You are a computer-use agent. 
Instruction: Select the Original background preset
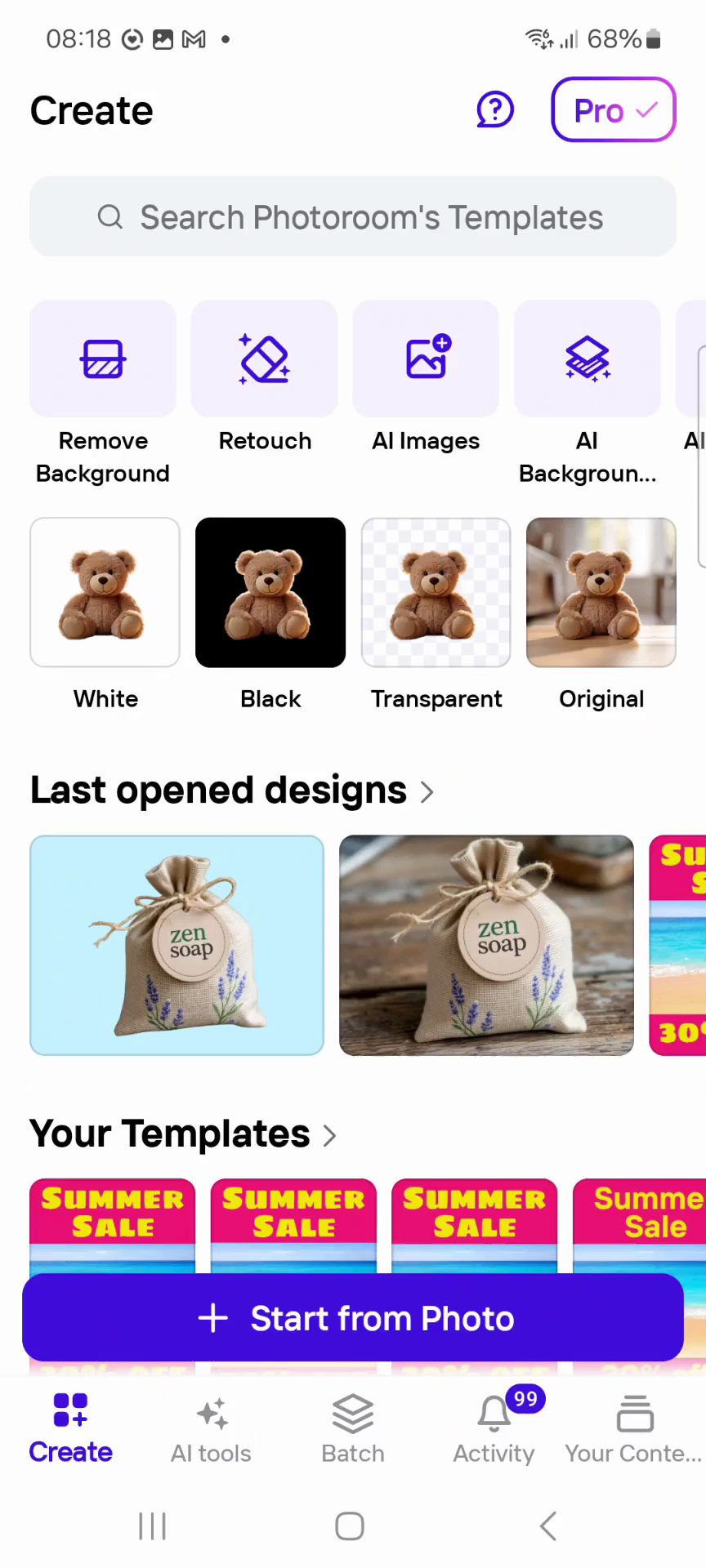click(601, 593)
